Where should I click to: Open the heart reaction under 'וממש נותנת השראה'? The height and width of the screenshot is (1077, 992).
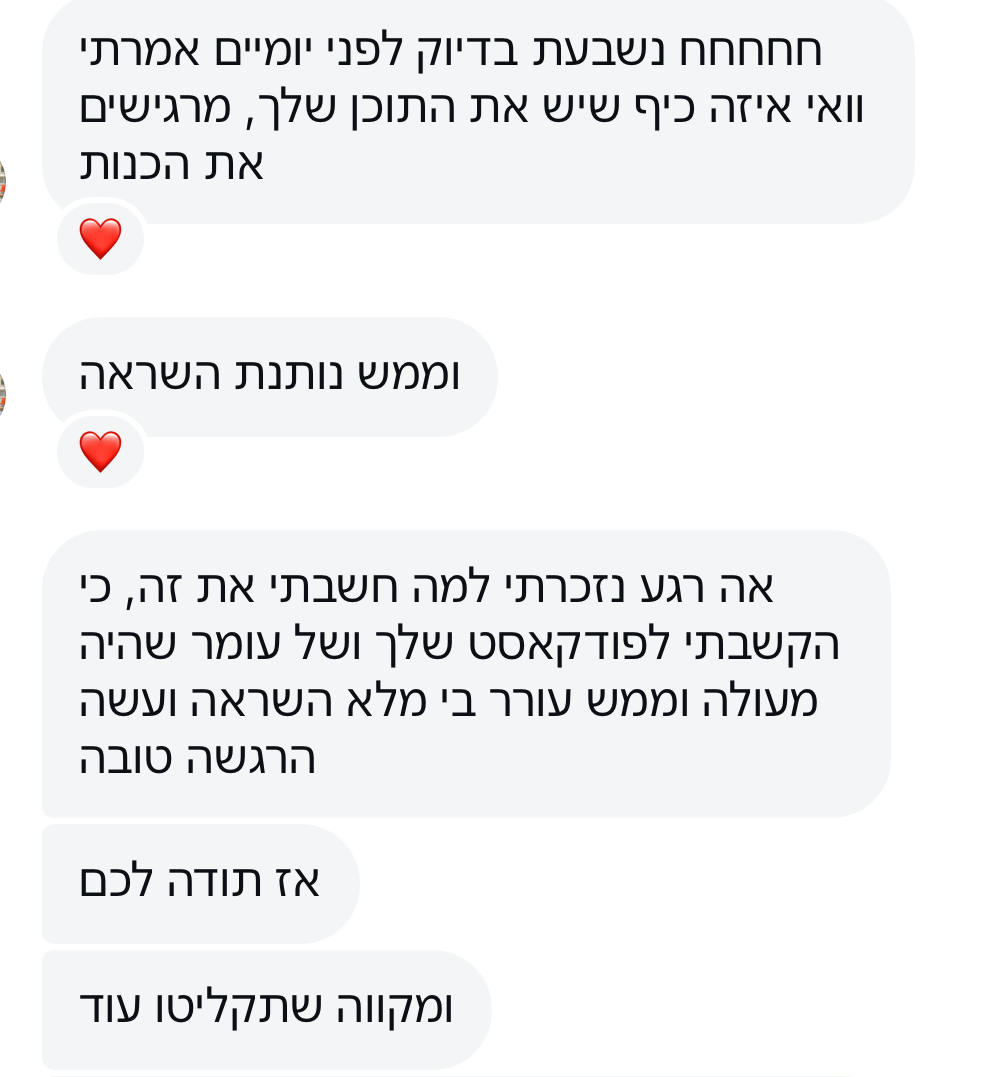(x=100, y=452)
